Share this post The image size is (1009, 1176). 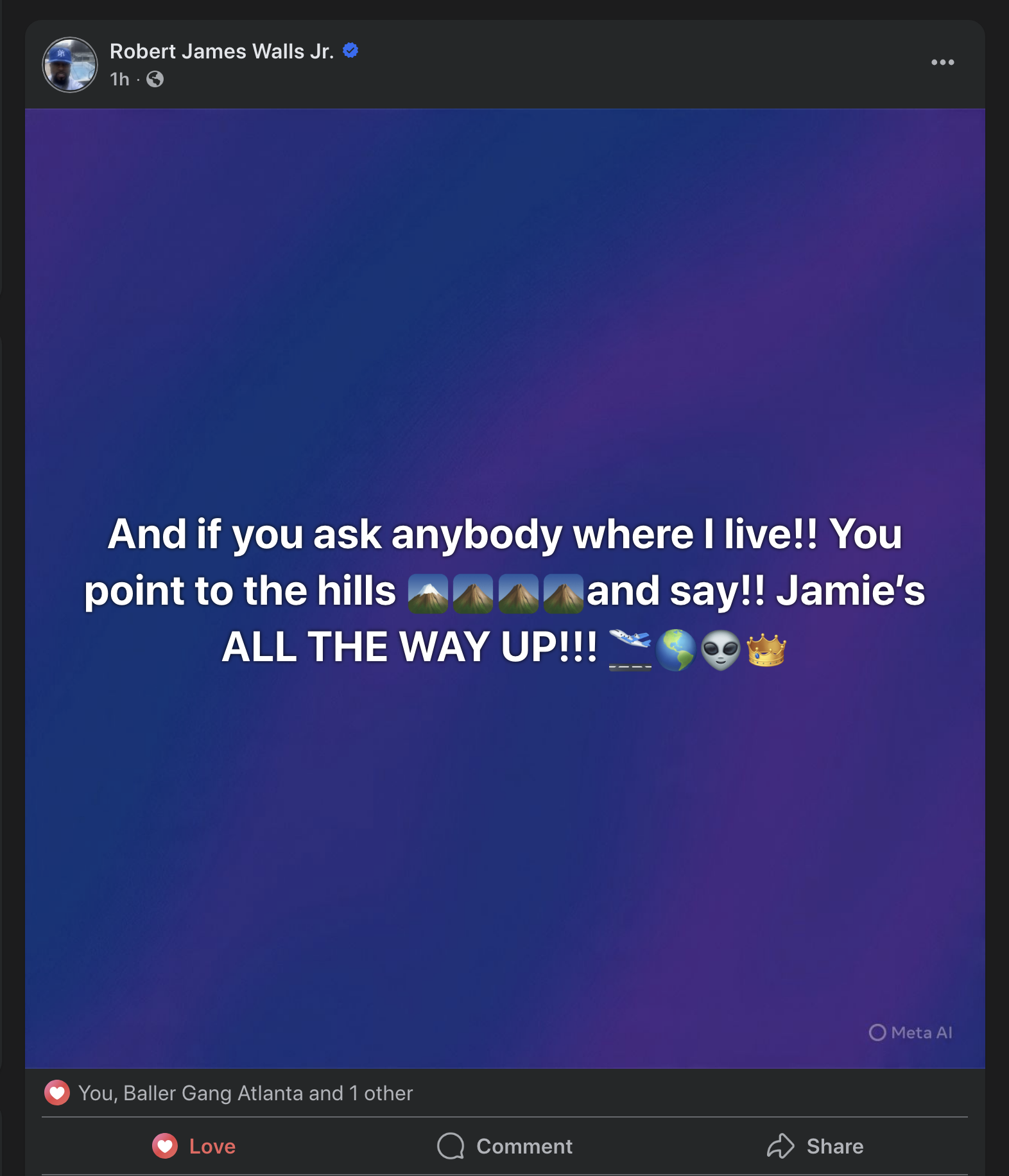(x=815, y=1146)
